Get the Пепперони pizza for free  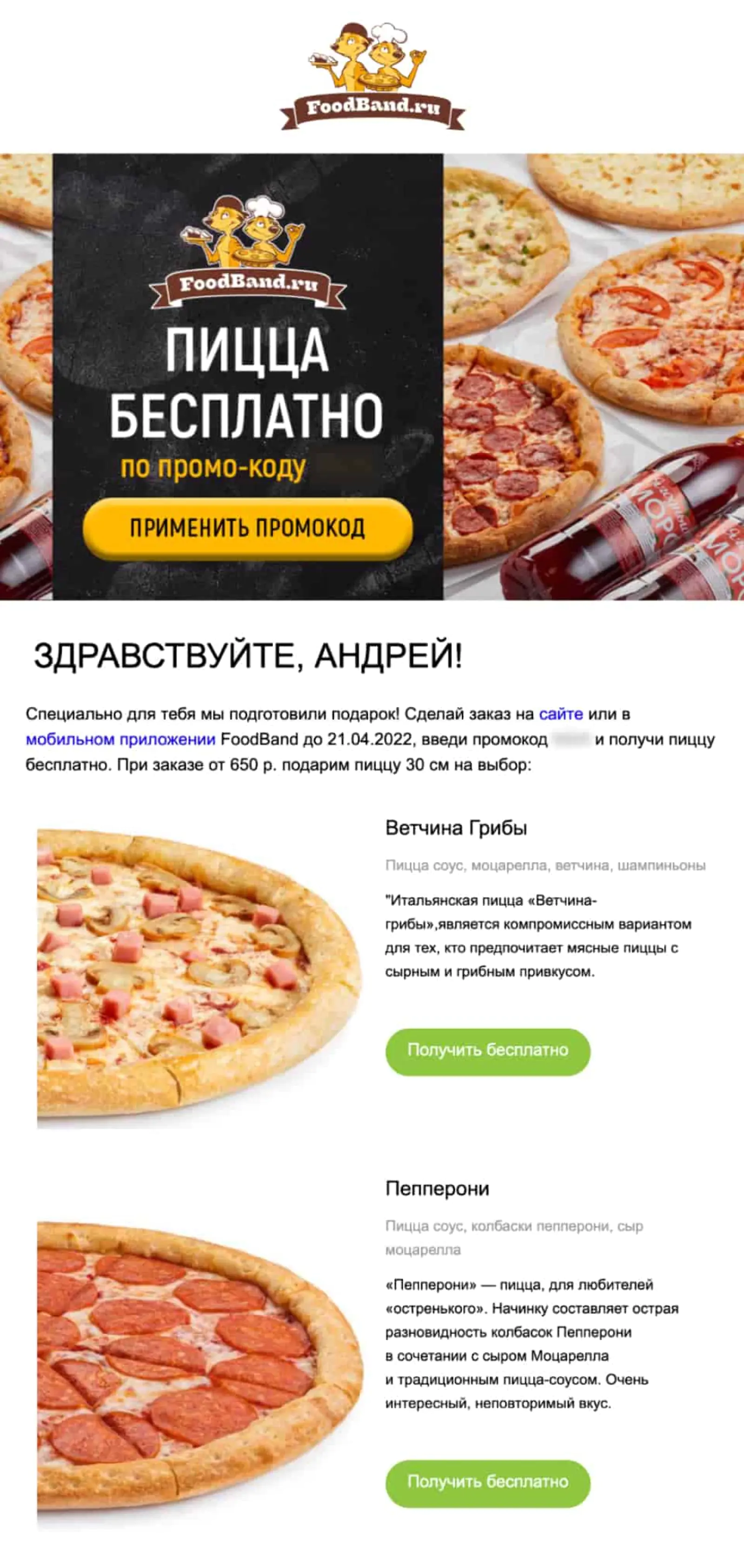coord(487,1481)
